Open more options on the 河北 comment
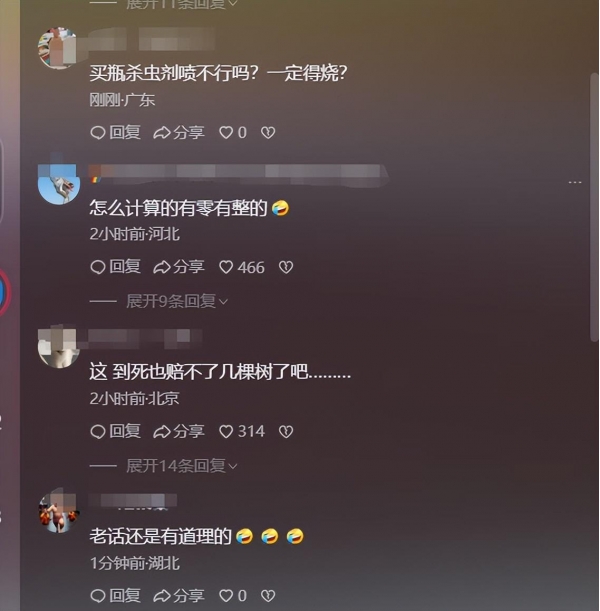Image resolution: width=600 pixels, height=611 pixels. (574, 182)
